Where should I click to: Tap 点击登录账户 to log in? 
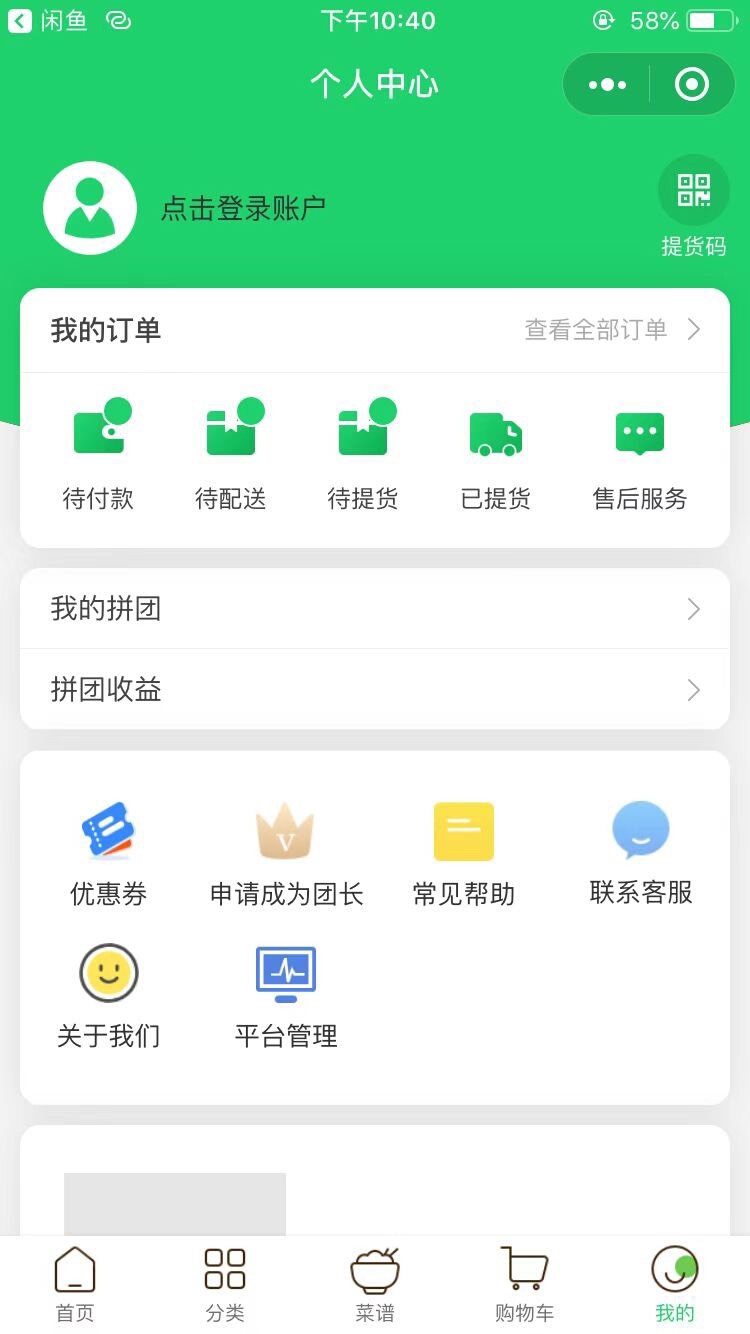click(243, 208)
